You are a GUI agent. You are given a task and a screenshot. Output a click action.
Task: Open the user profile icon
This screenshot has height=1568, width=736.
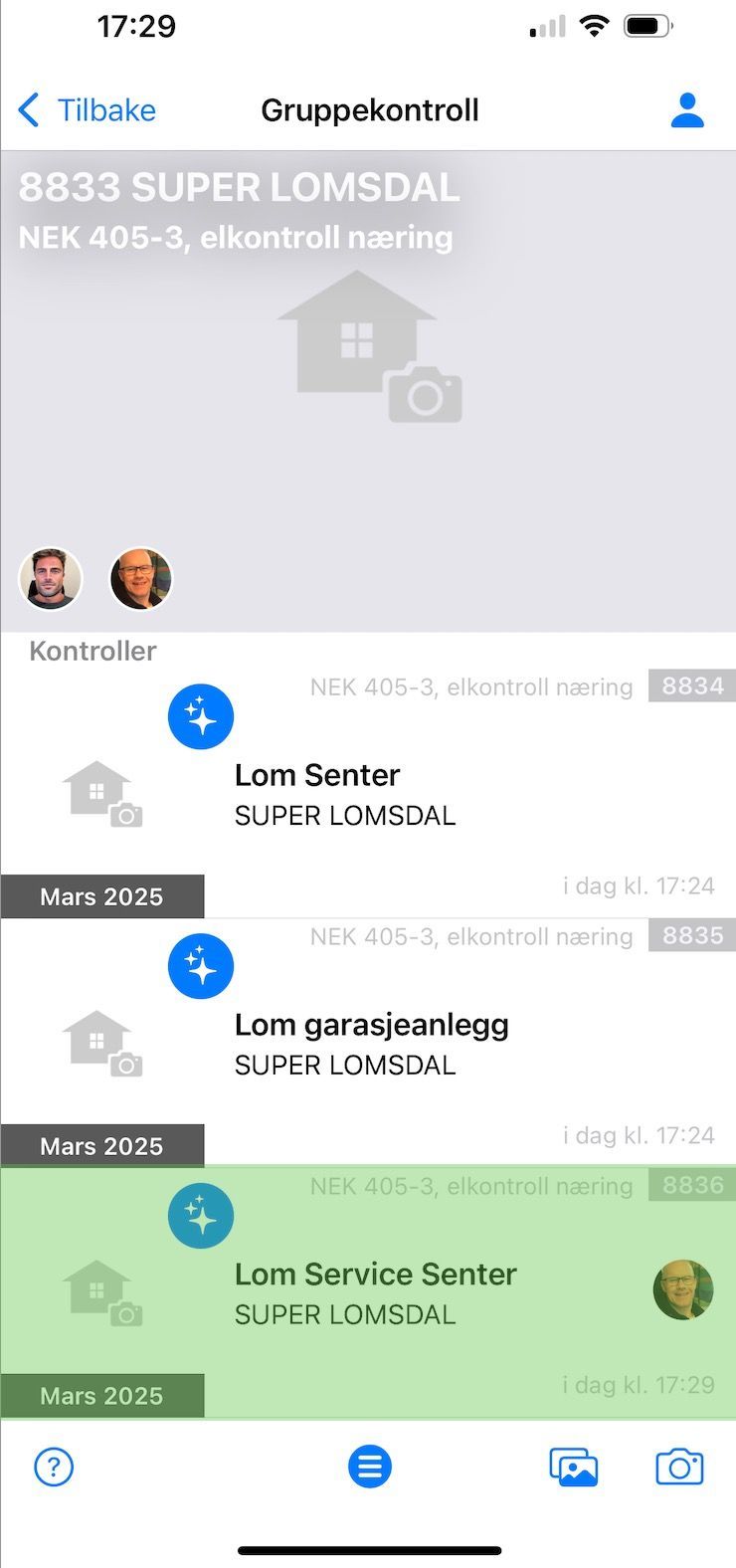[x=686, y=110]
